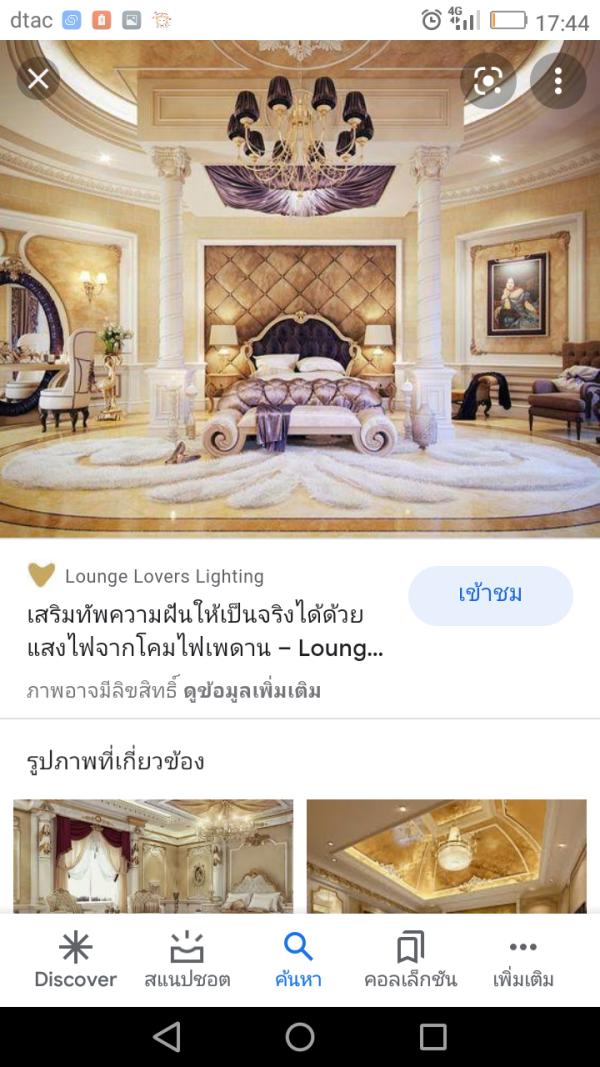This screenshot has height=1067, width=600.
Task: Open the three-dot overflow menu
Action: 558,80
